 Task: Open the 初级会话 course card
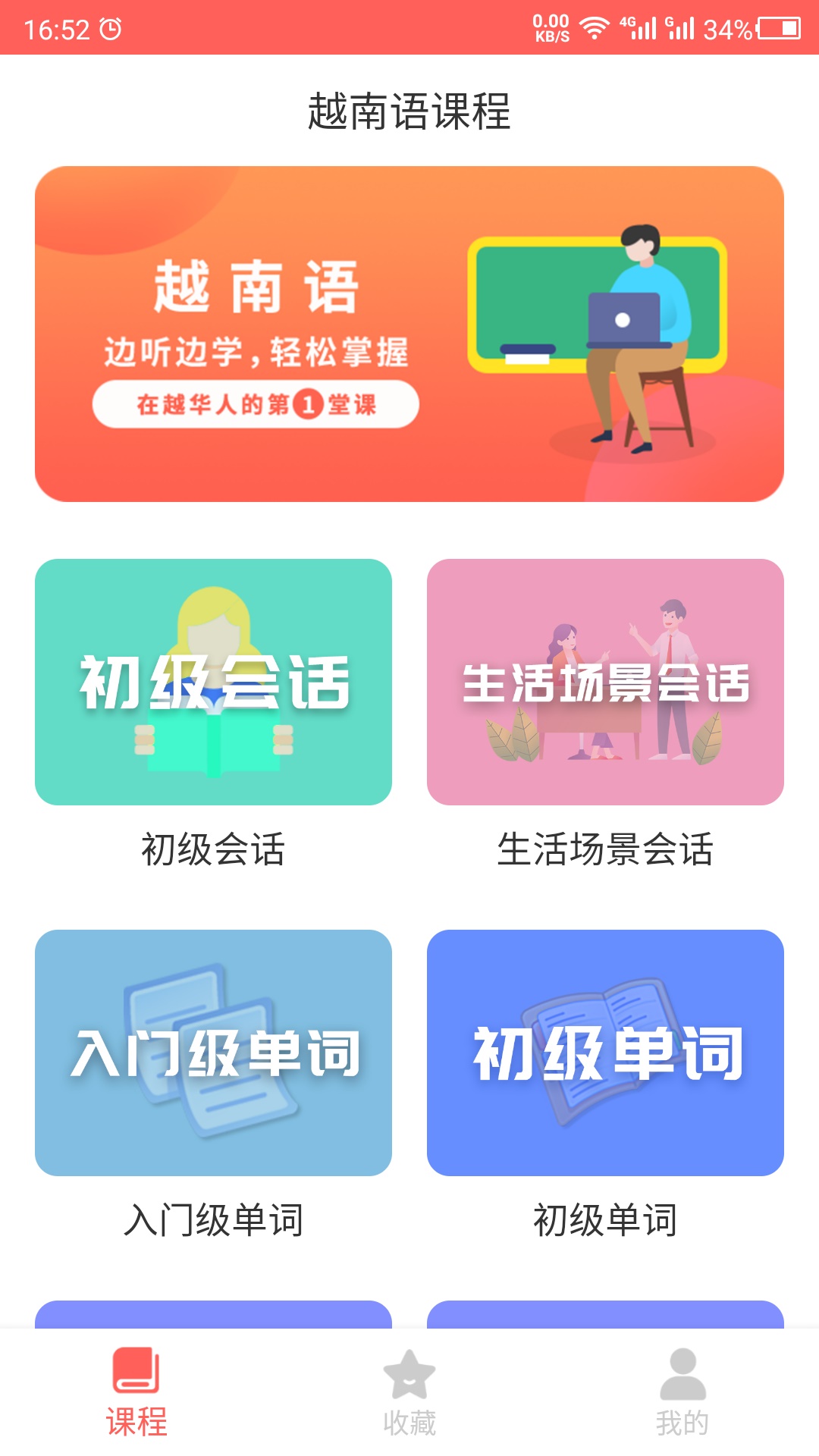pos(215,680)
